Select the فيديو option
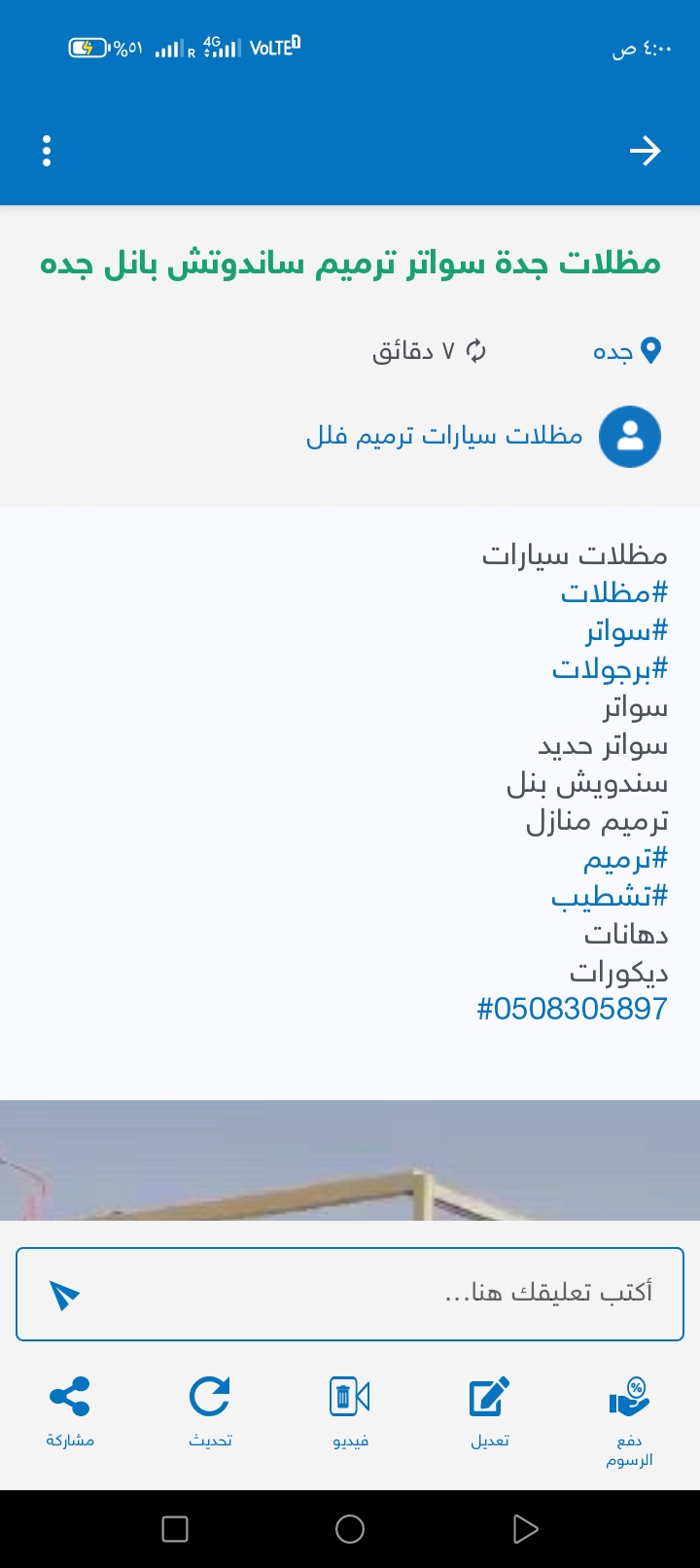Screen dimensions: 700x1568 [350, 1410]
